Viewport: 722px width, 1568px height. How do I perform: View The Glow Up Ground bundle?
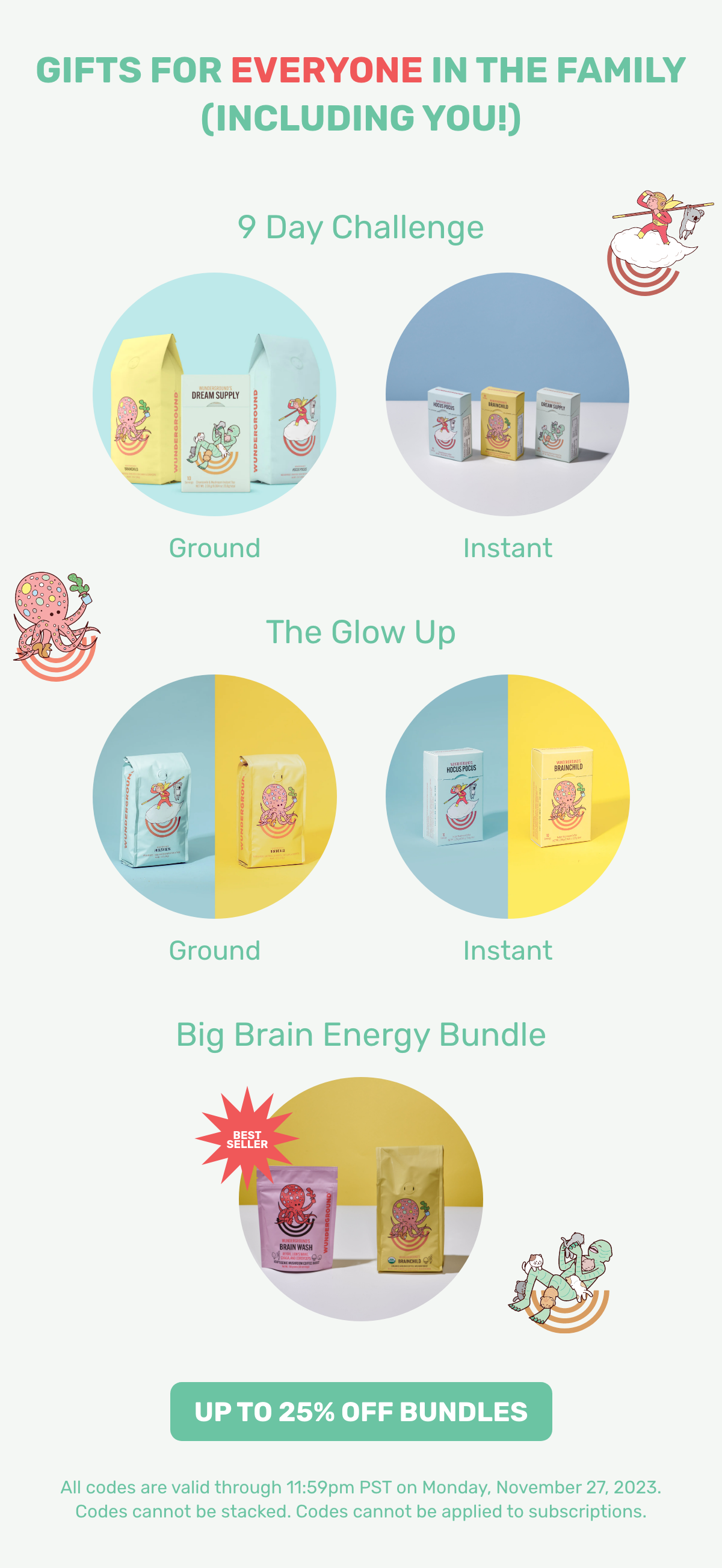(x=214, y=796)
